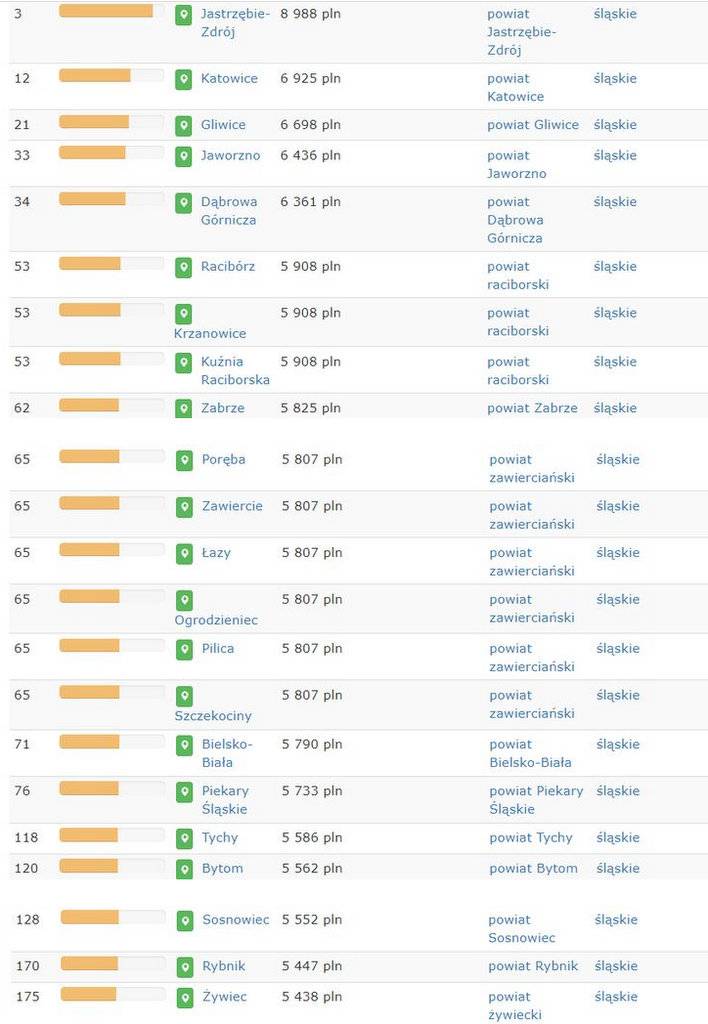The height and width of the screenshot is (1024, 708).
Task: Select Kuźnia Raciborska city link
Action: (235, 370)
